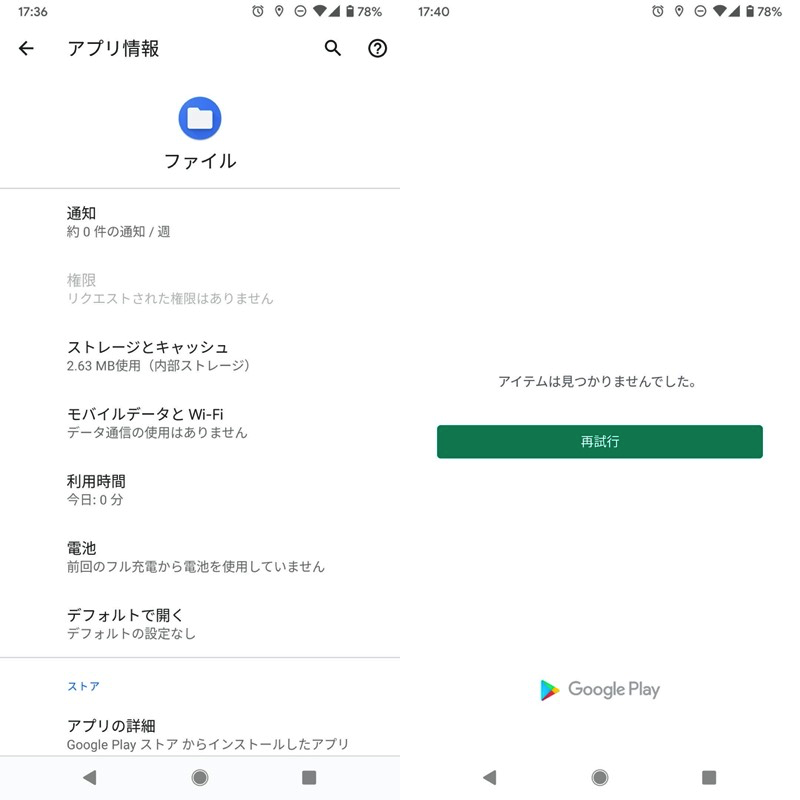
Task: Open 利用時間 details
Action: tap(200, 490)
